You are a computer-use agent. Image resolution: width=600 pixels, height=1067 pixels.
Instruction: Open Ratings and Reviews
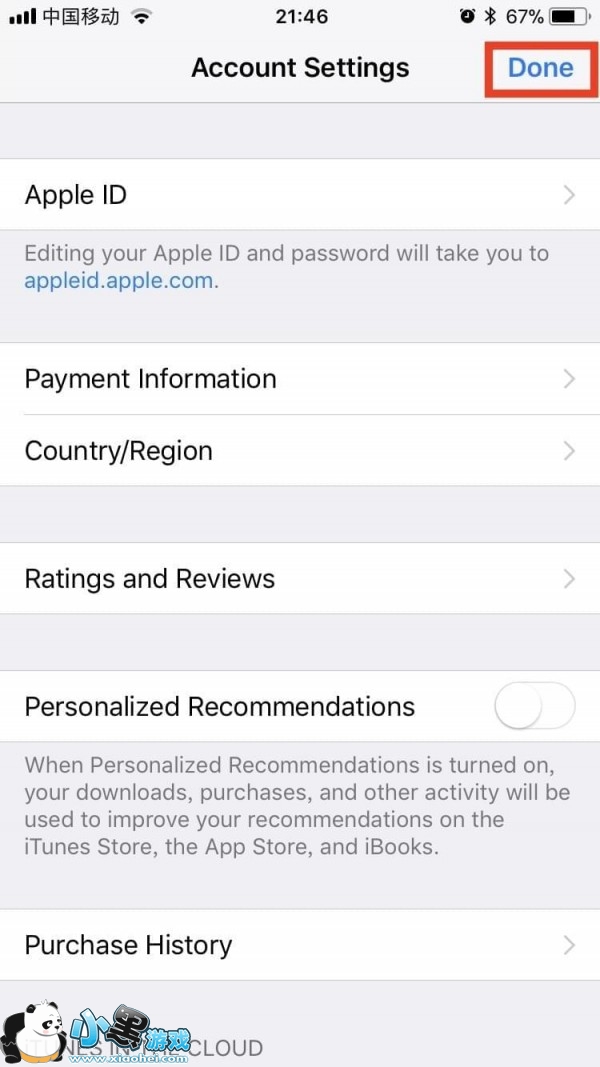tap(300, 578)
